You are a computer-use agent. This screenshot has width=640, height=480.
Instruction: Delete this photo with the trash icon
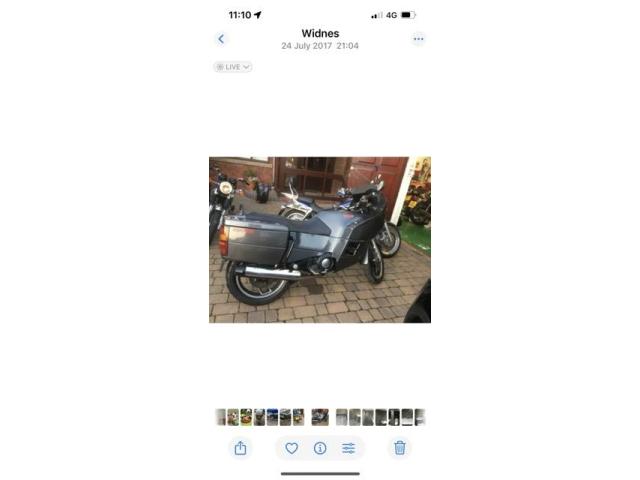tap(399, 448)
